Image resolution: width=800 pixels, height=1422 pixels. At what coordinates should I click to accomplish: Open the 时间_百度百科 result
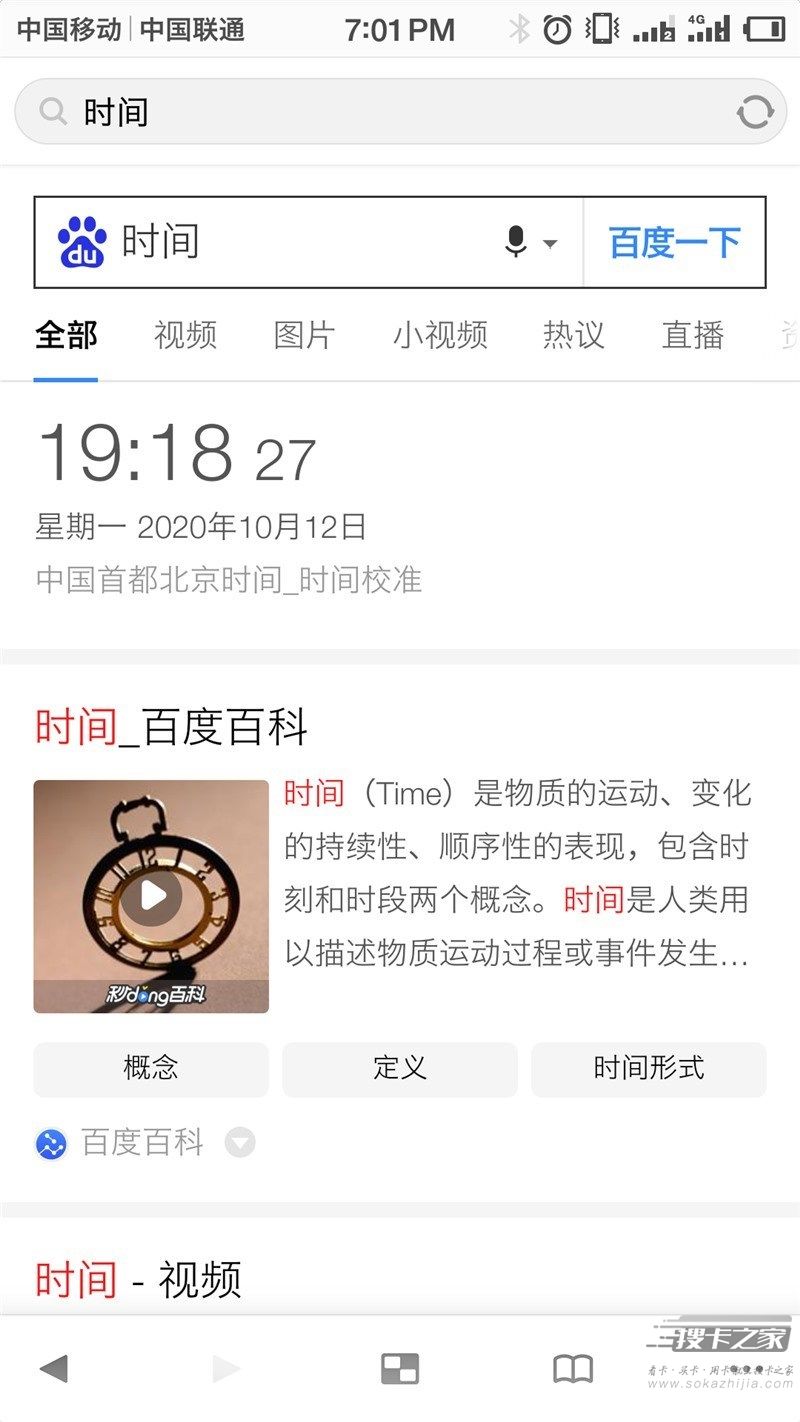171,727
